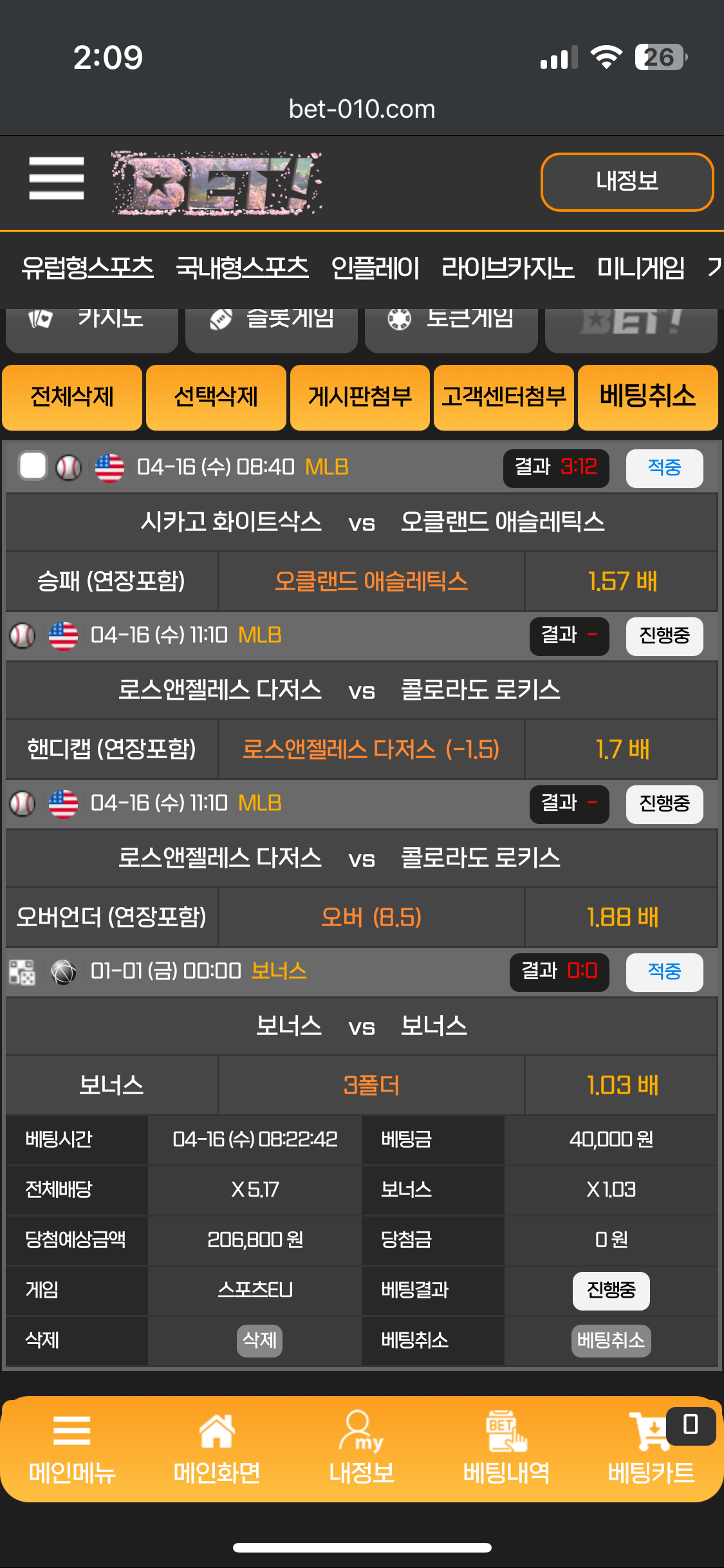Switch to 국내형스포츠 tab
Image resolution: width=724 pixels, height=1568 pixels.
click(x=242, y=267)
